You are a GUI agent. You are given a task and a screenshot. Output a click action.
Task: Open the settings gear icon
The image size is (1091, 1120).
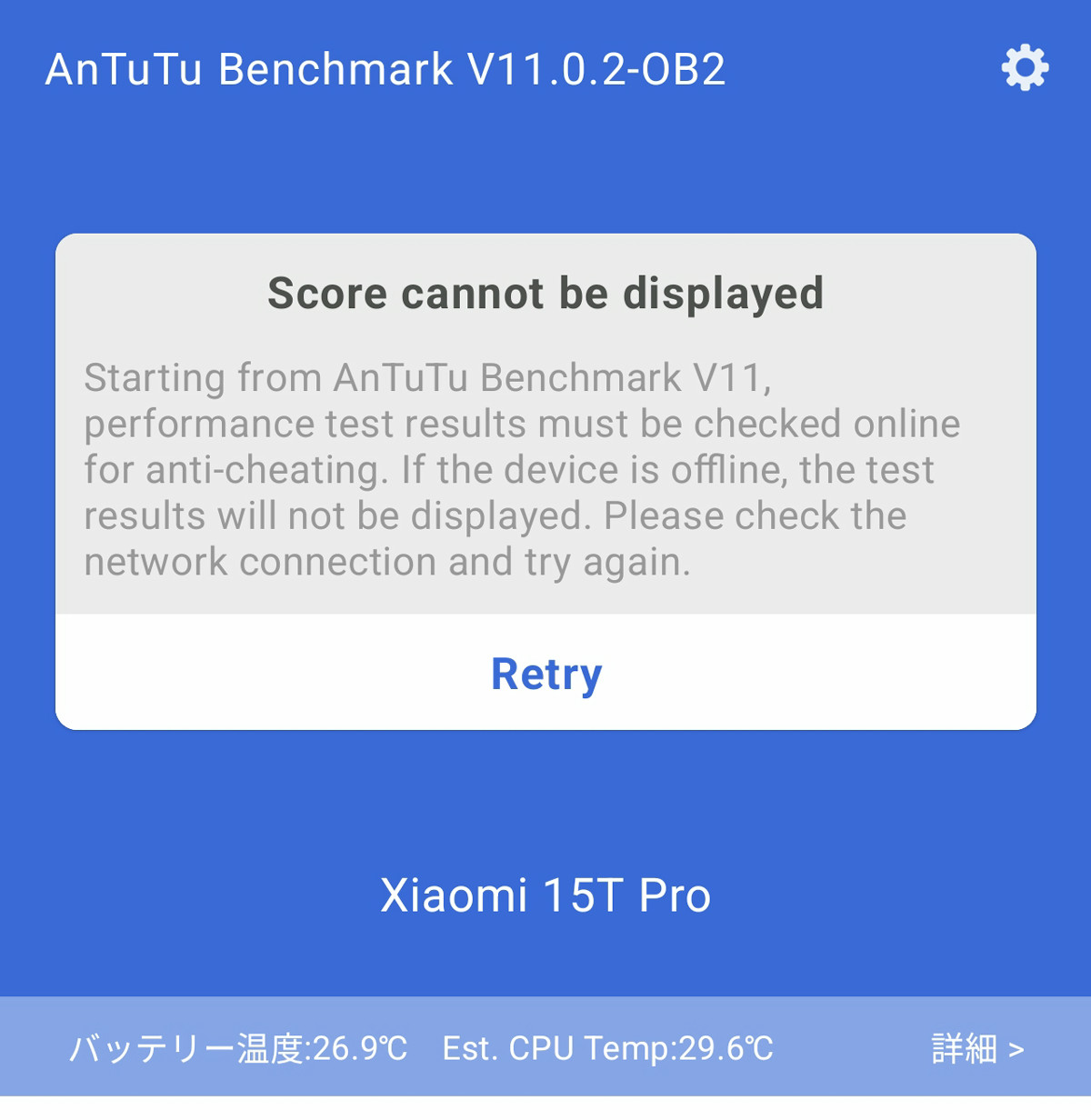(1025, 68)
